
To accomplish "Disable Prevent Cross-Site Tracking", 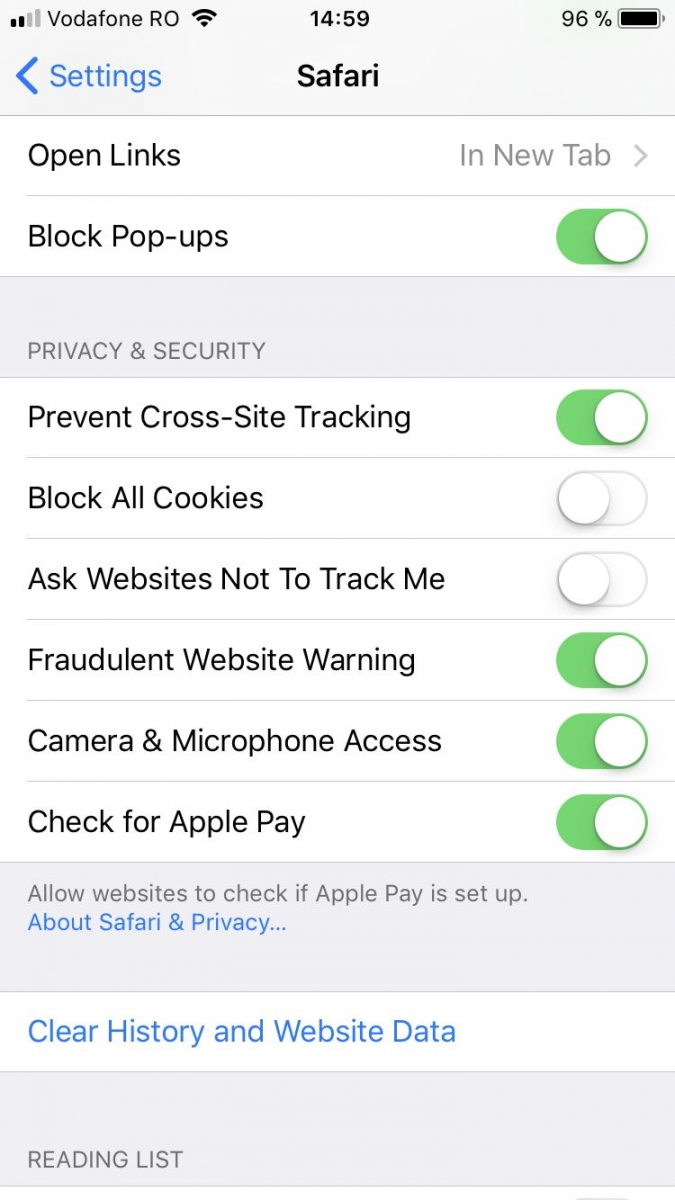I will coord(602,418).
